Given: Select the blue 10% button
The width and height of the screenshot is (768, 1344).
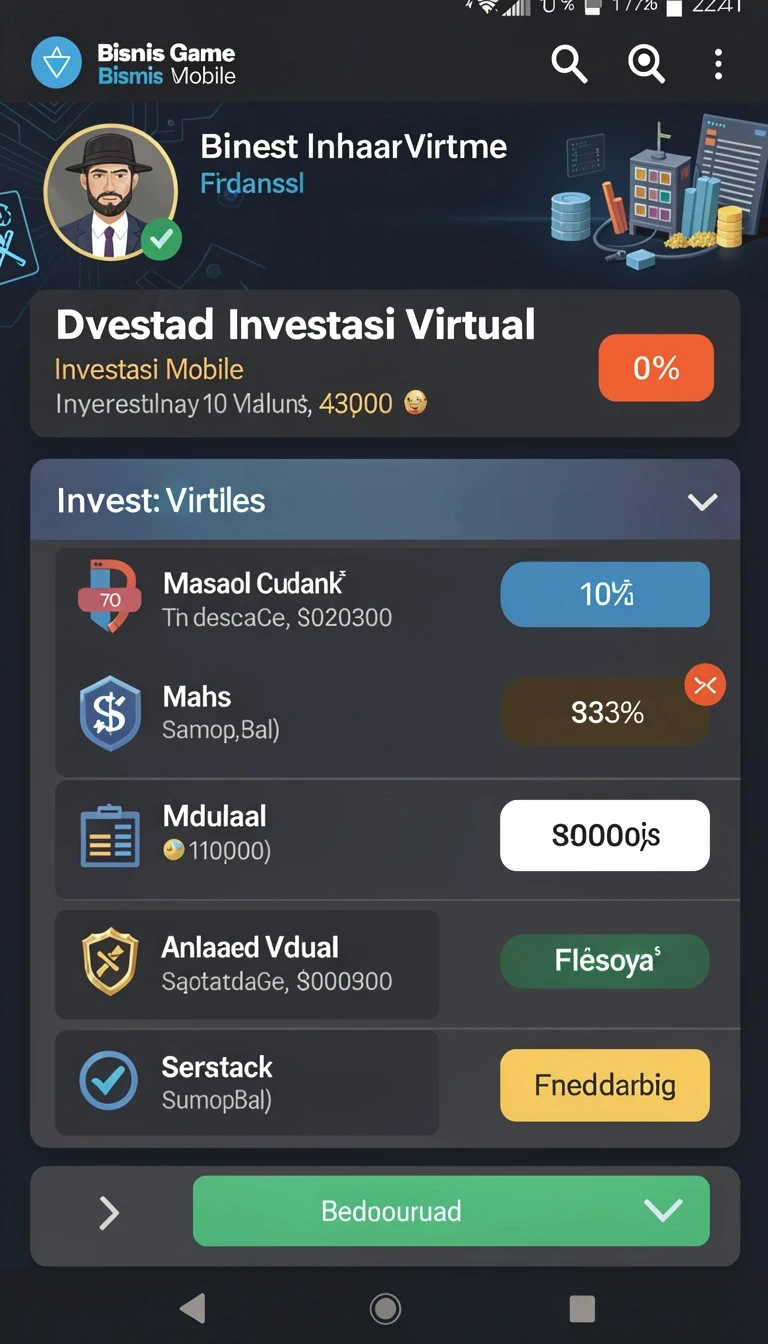Looking at the screenshot, I should 605,594.
